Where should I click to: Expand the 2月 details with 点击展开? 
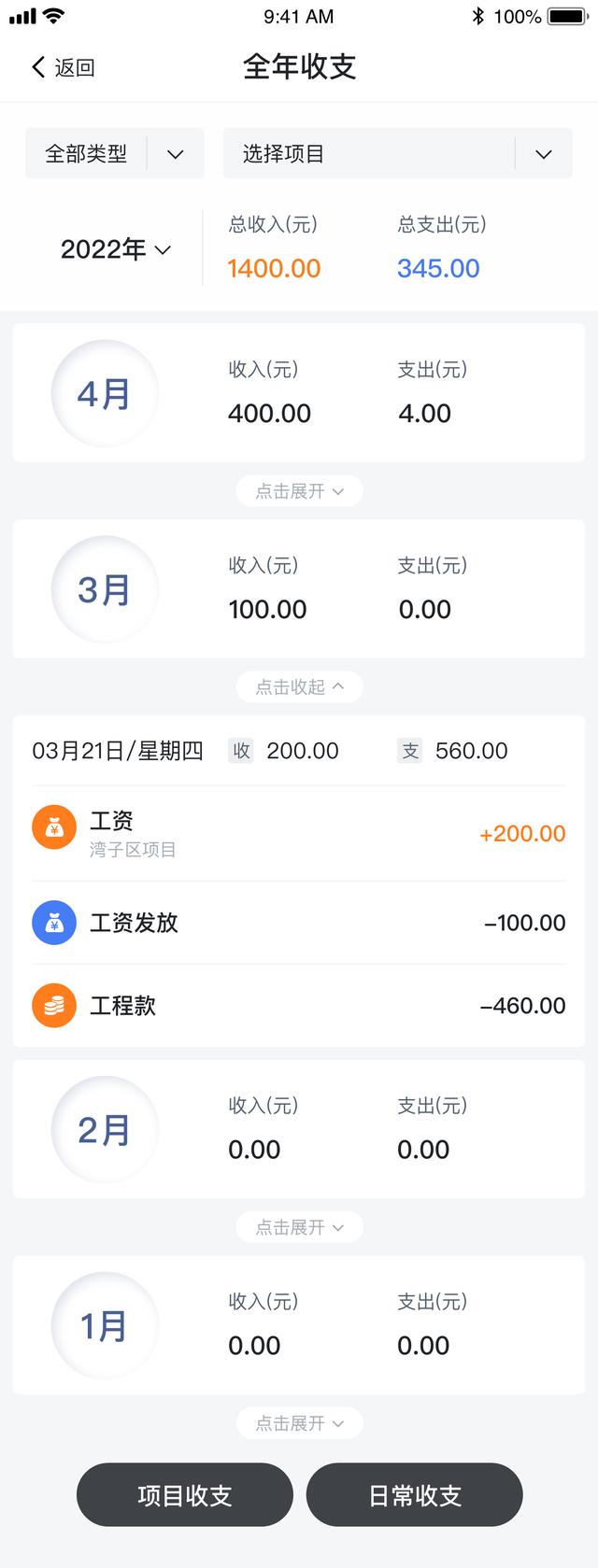pyautogui.click(x=299, y=1227)
